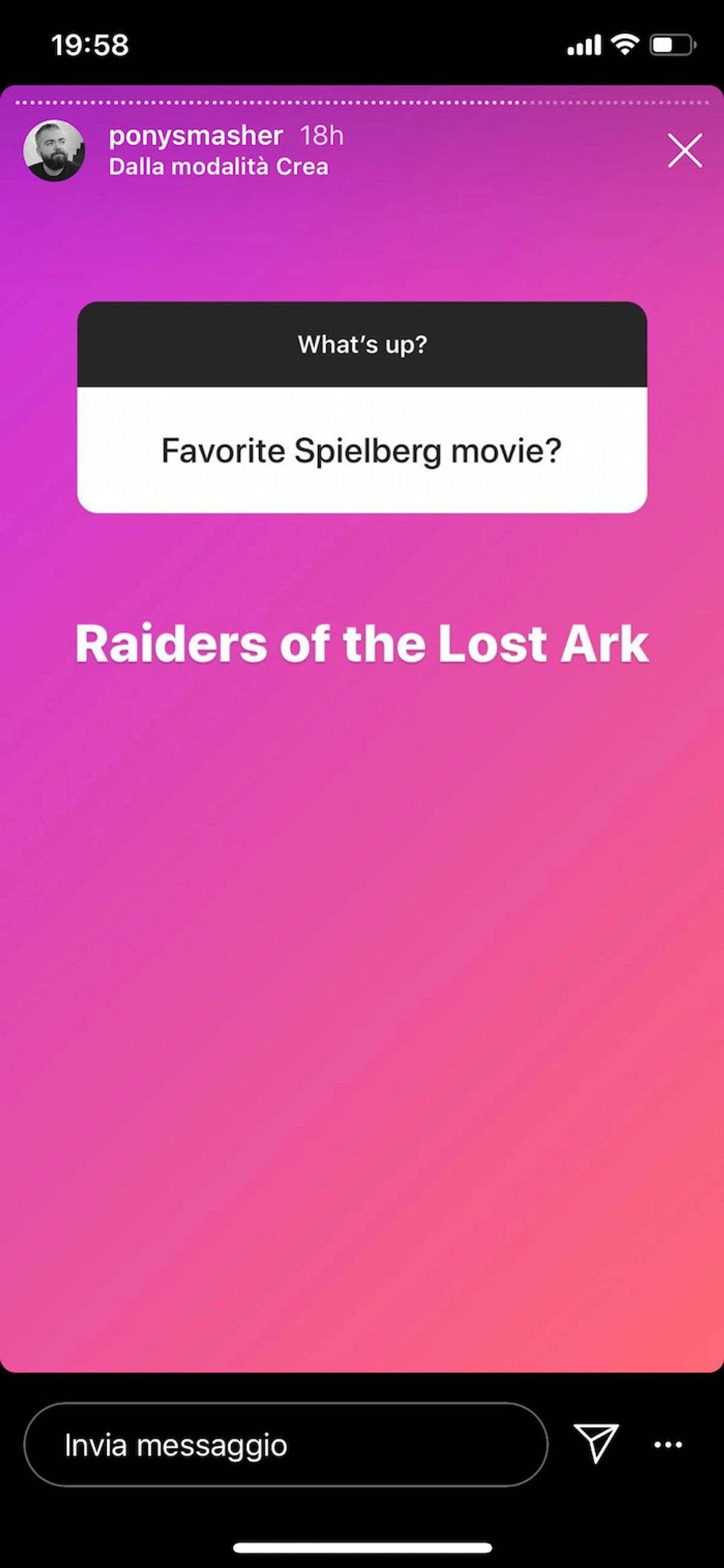724x1568 pixels.
Task: Open ponysmasher's profile picture
Action: point(54,150)
